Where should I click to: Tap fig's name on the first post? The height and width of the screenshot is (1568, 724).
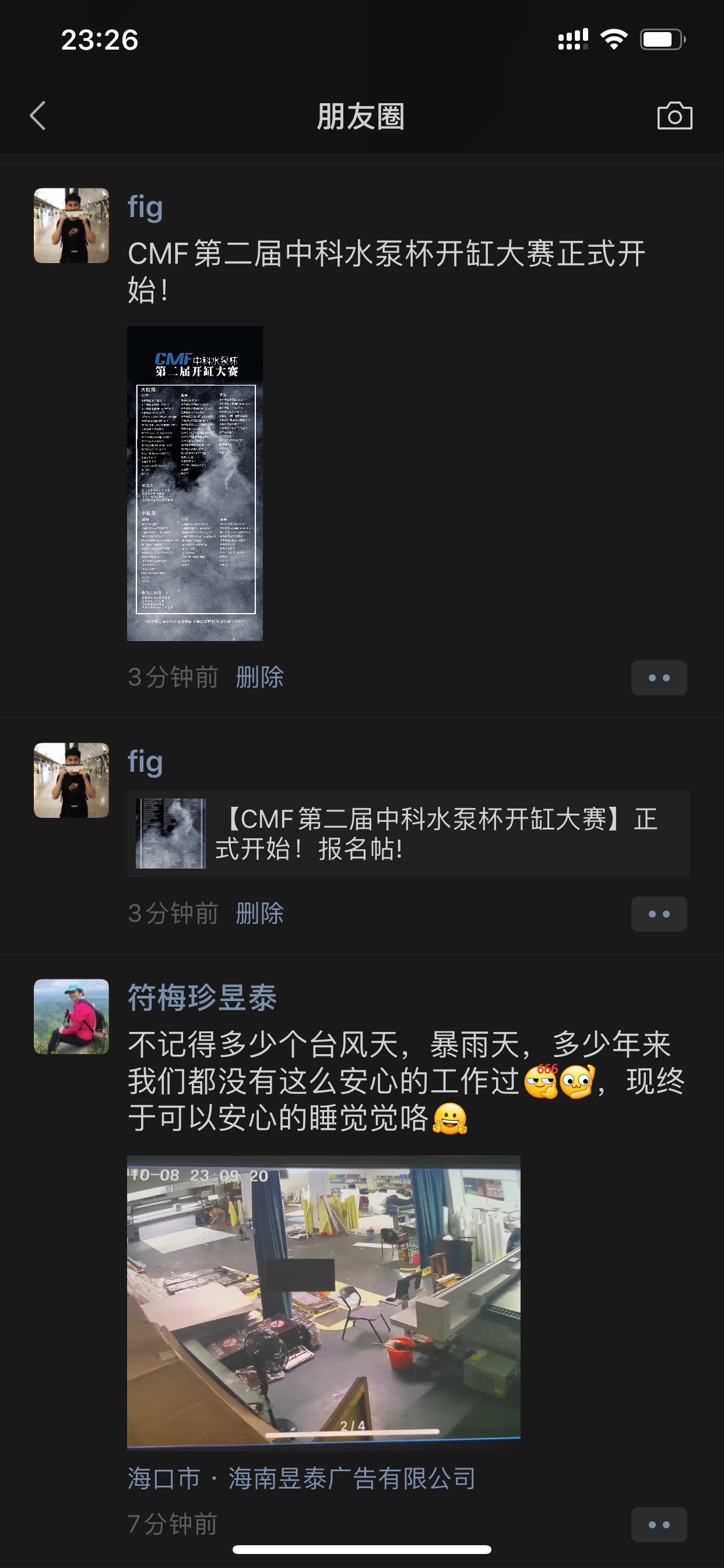point(145,207)
